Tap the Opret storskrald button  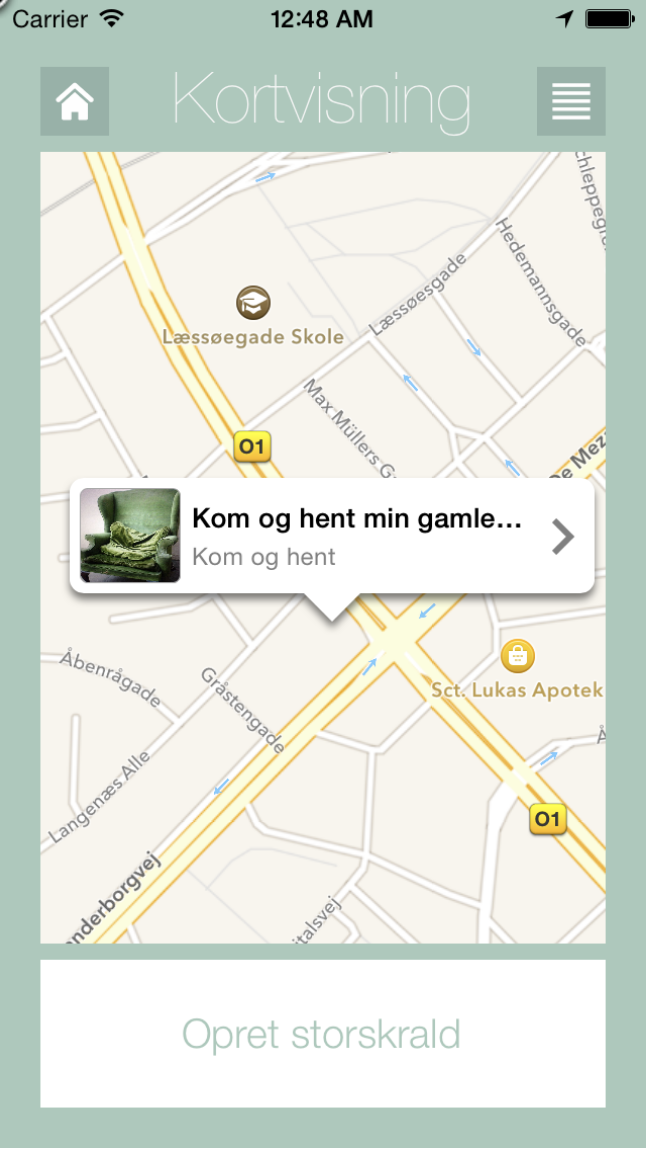click(322, 1033)
